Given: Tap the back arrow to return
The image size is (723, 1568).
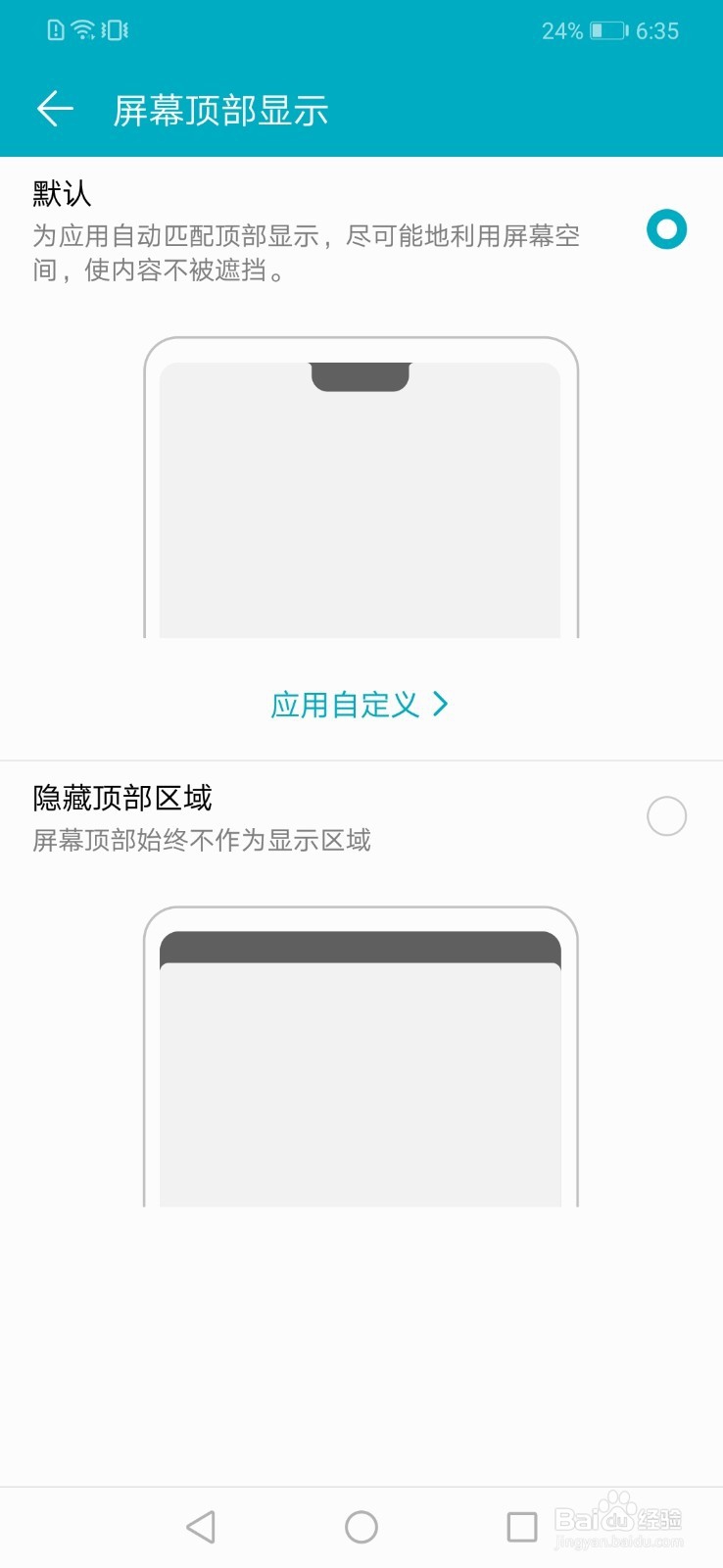Looking at the screenshot, I should point(55,109).
